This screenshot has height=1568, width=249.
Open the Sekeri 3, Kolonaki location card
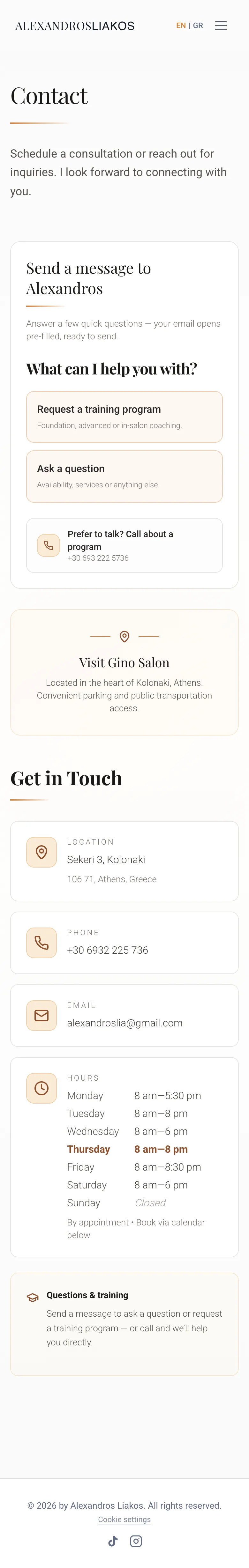tap(124, 861)
